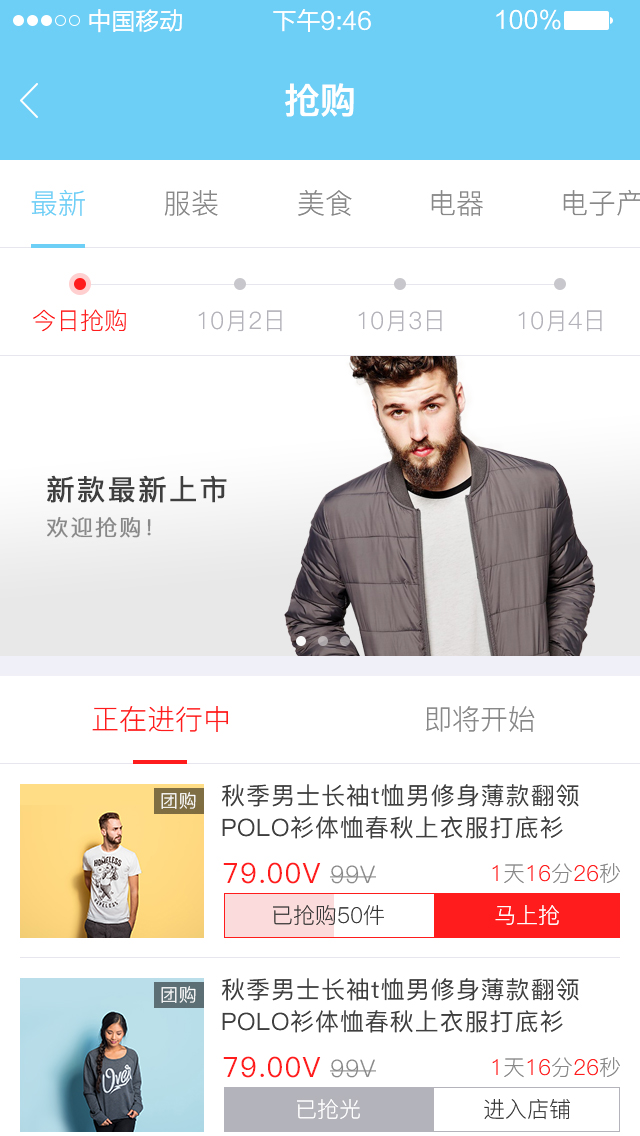Tap the 马上抢 buy button
The width and height of the screenshot is (640, 1136).
click(527, 915)
